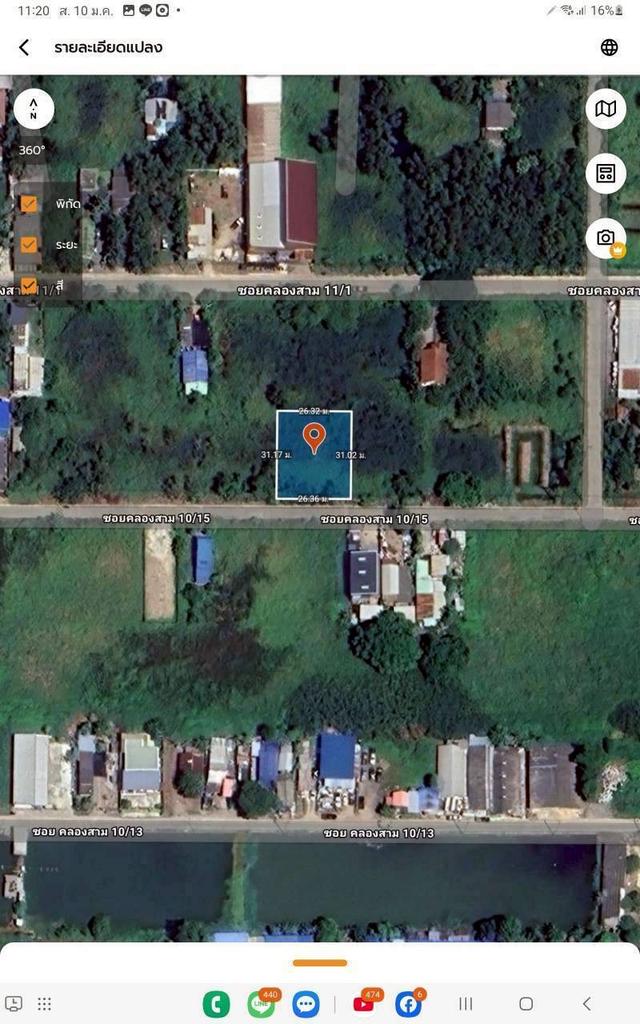The height and width of the screenshot is (1024, 640).
Task: Launch YouTube from the taskbar
Action: tap(364, 1004)
